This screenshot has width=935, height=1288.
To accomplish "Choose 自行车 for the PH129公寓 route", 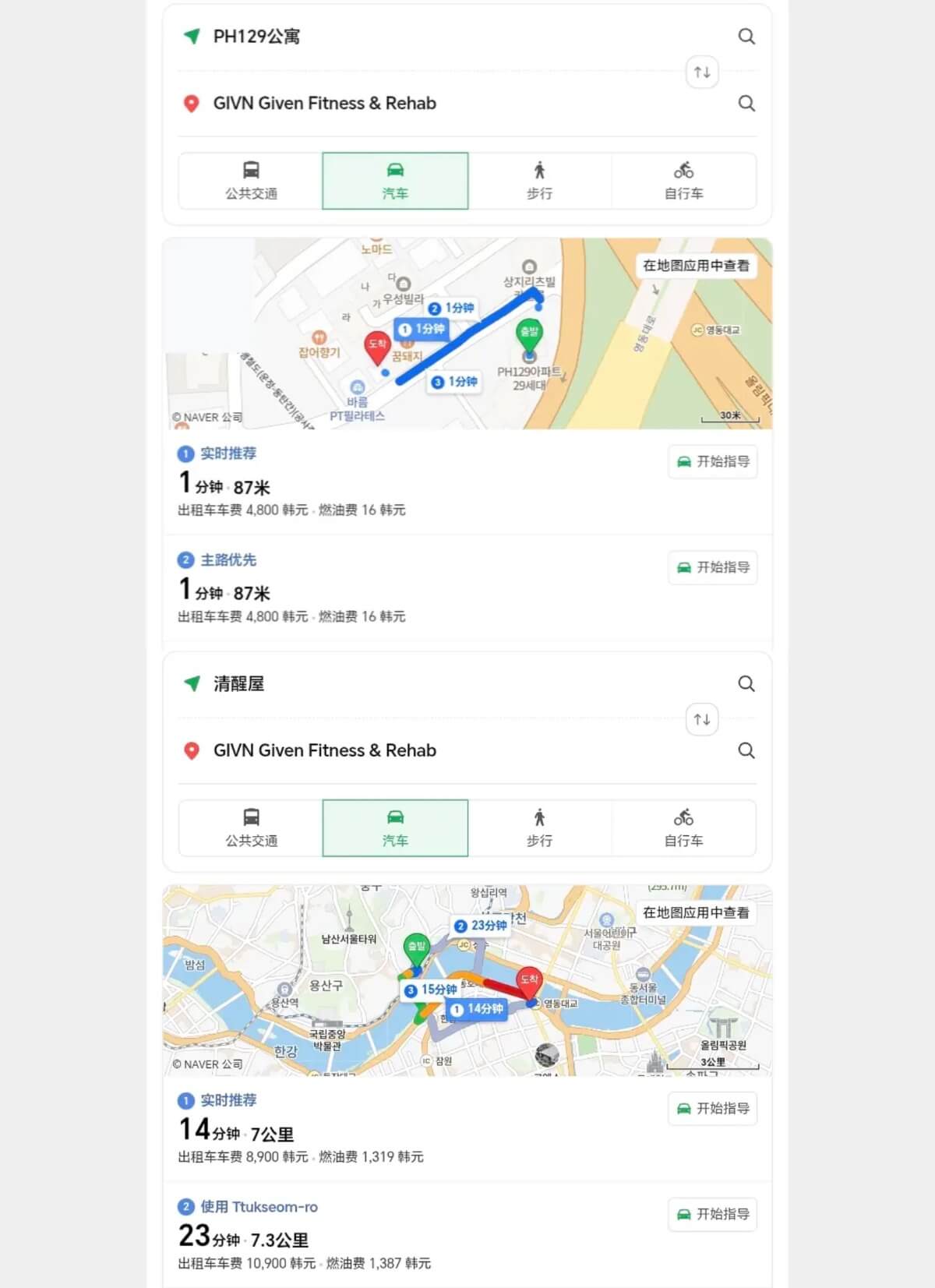I will click(x=683, y=181).
